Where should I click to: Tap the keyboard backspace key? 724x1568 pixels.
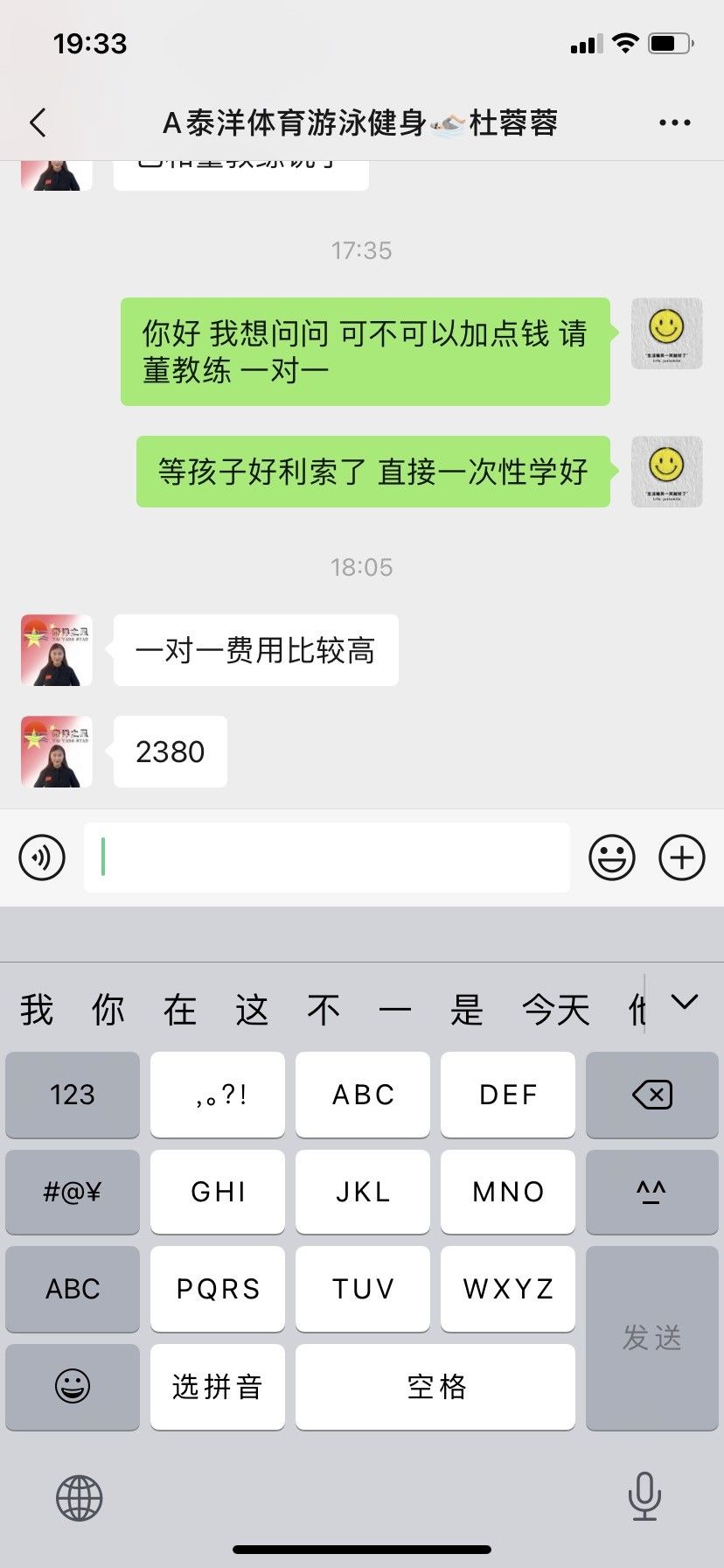(651, 1095)
